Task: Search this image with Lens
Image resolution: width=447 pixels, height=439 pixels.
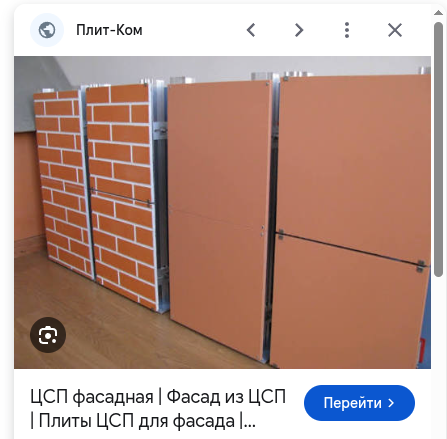Action: coord(48,335)
